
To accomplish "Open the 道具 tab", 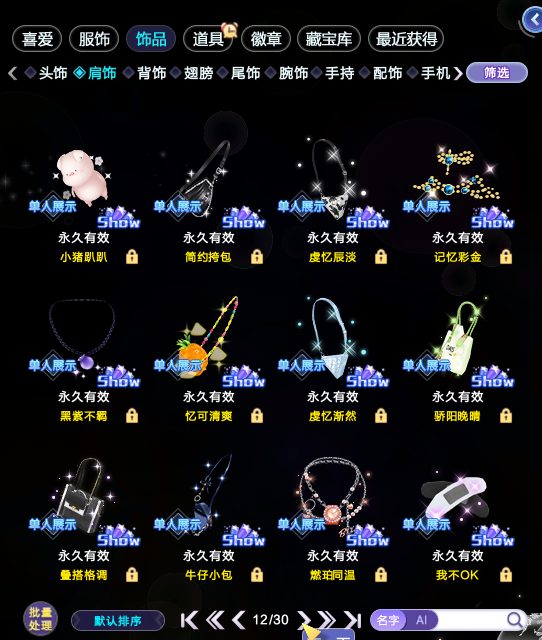I will tap(208, 39).
